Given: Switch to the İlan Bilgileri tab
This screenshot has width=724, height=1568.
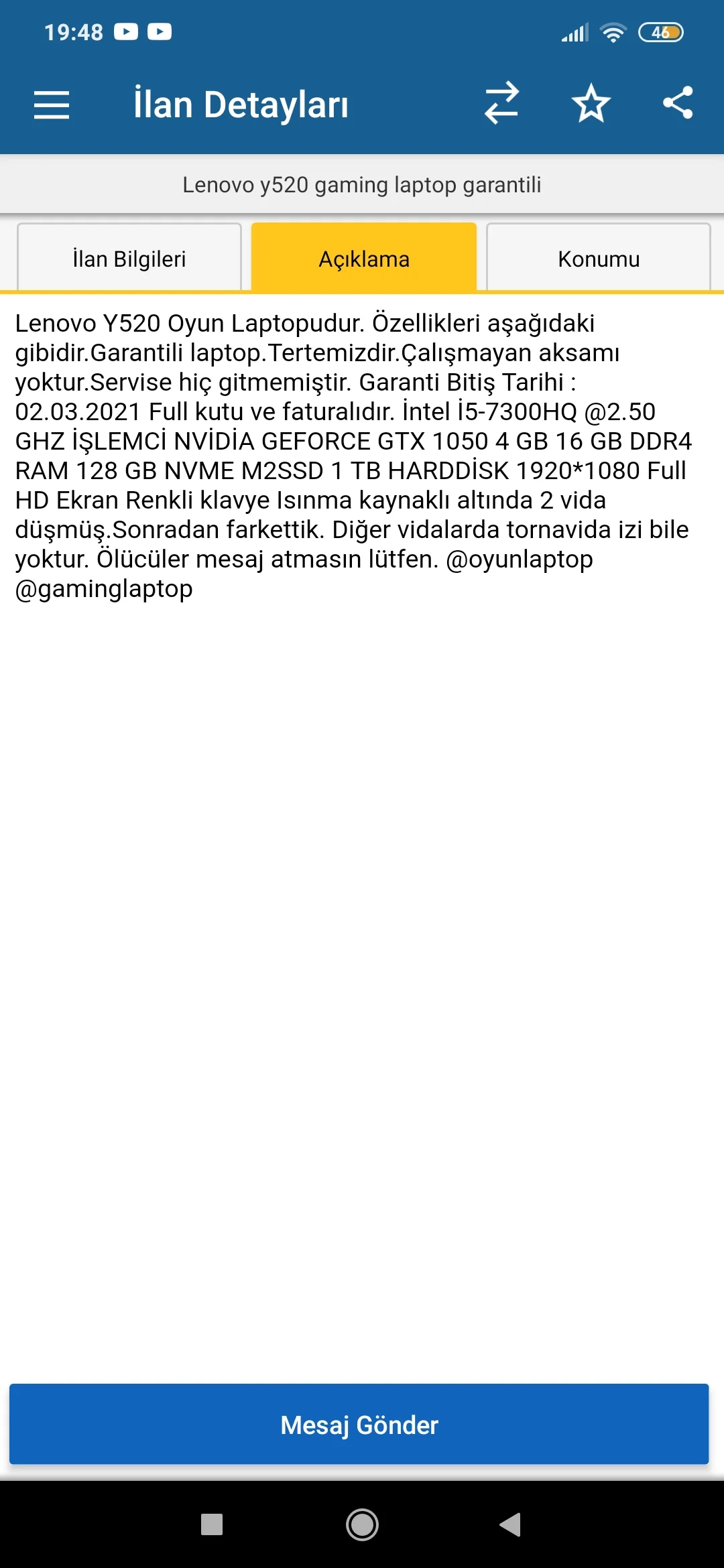Looking at the screenshot, I should coord(129,259).
